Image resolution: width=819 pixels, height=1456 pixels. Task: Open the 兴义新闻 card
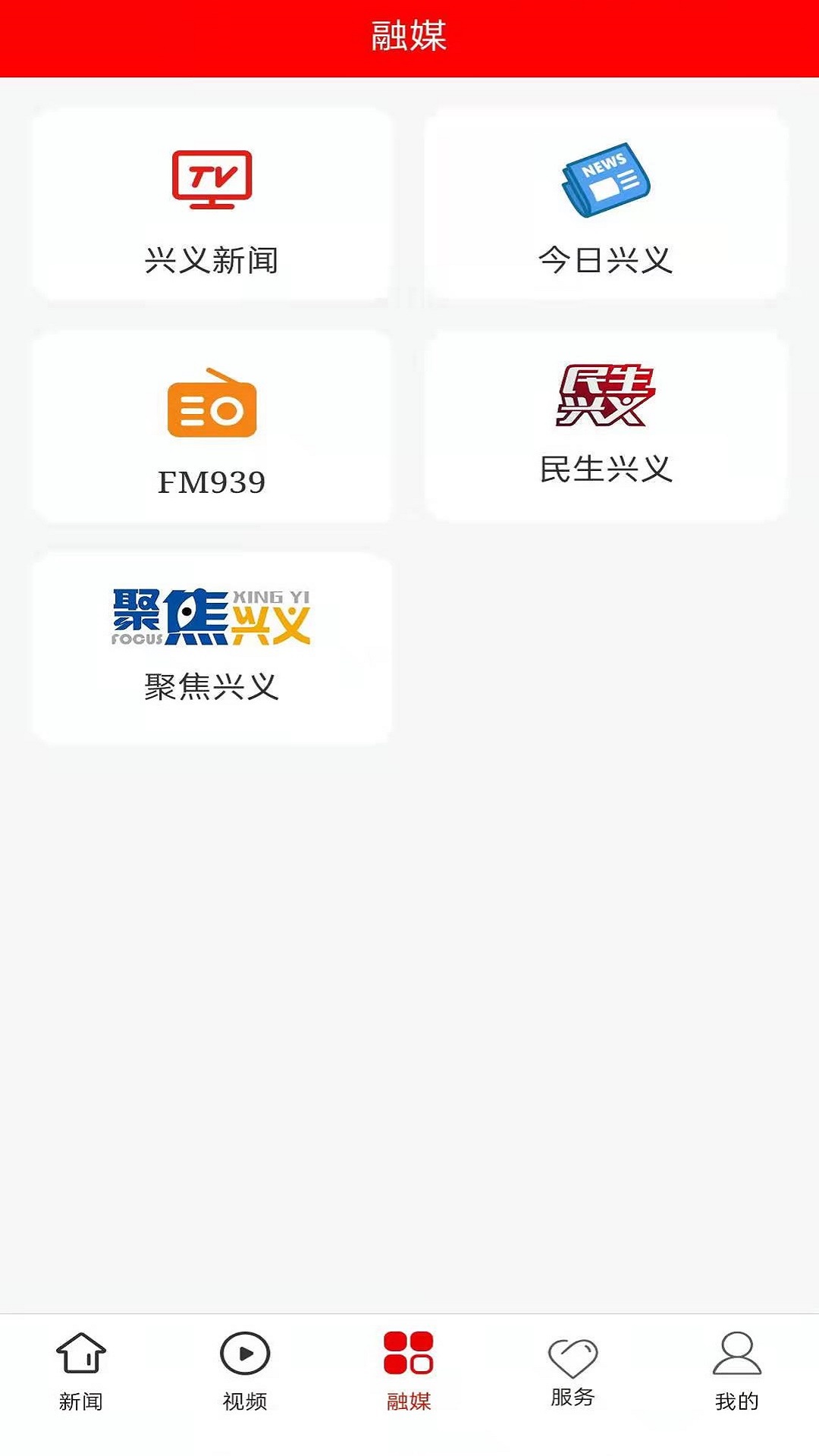tap(210, 205)
